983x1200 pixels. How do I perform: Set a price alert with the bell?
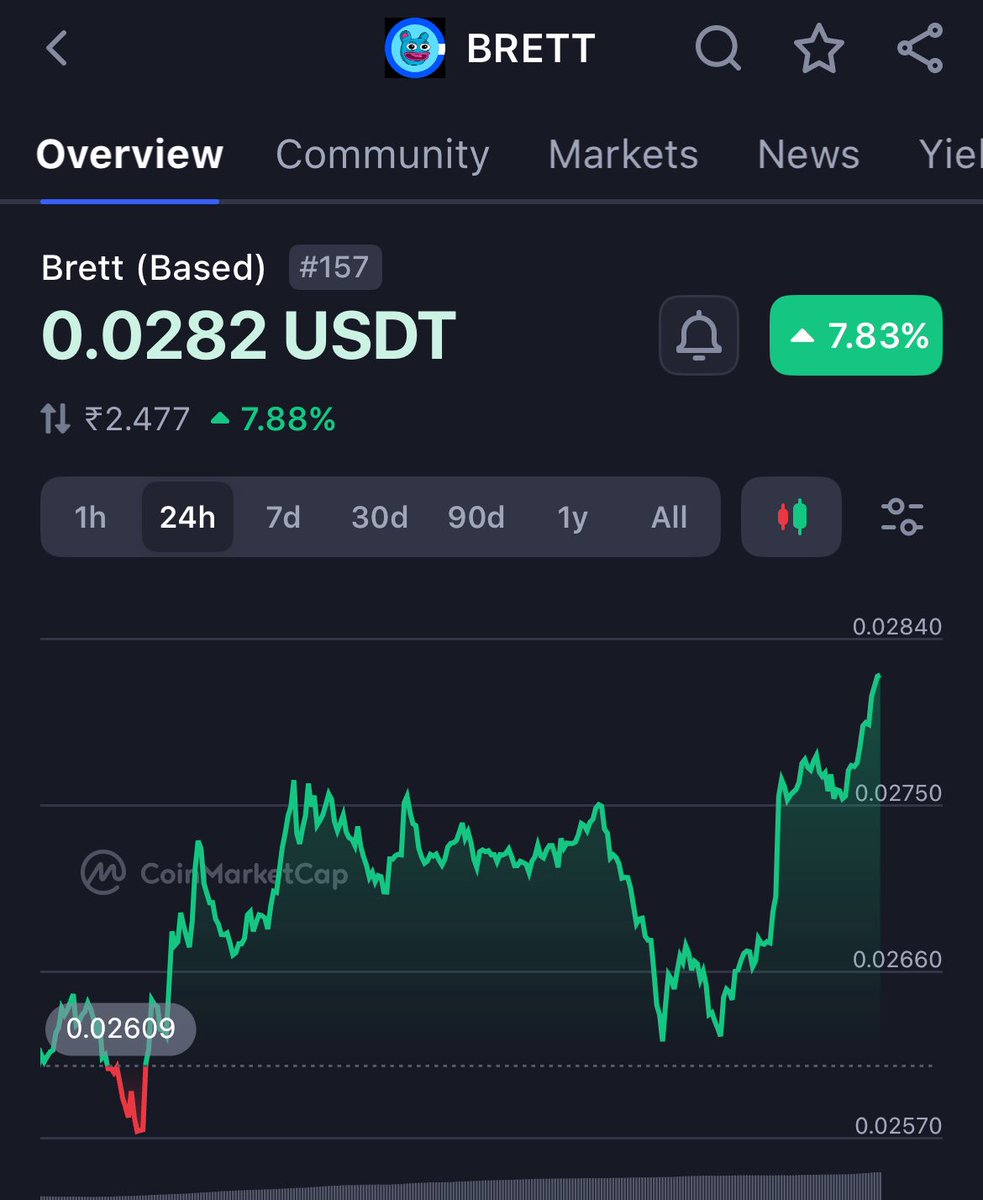(x=699, y=335)
